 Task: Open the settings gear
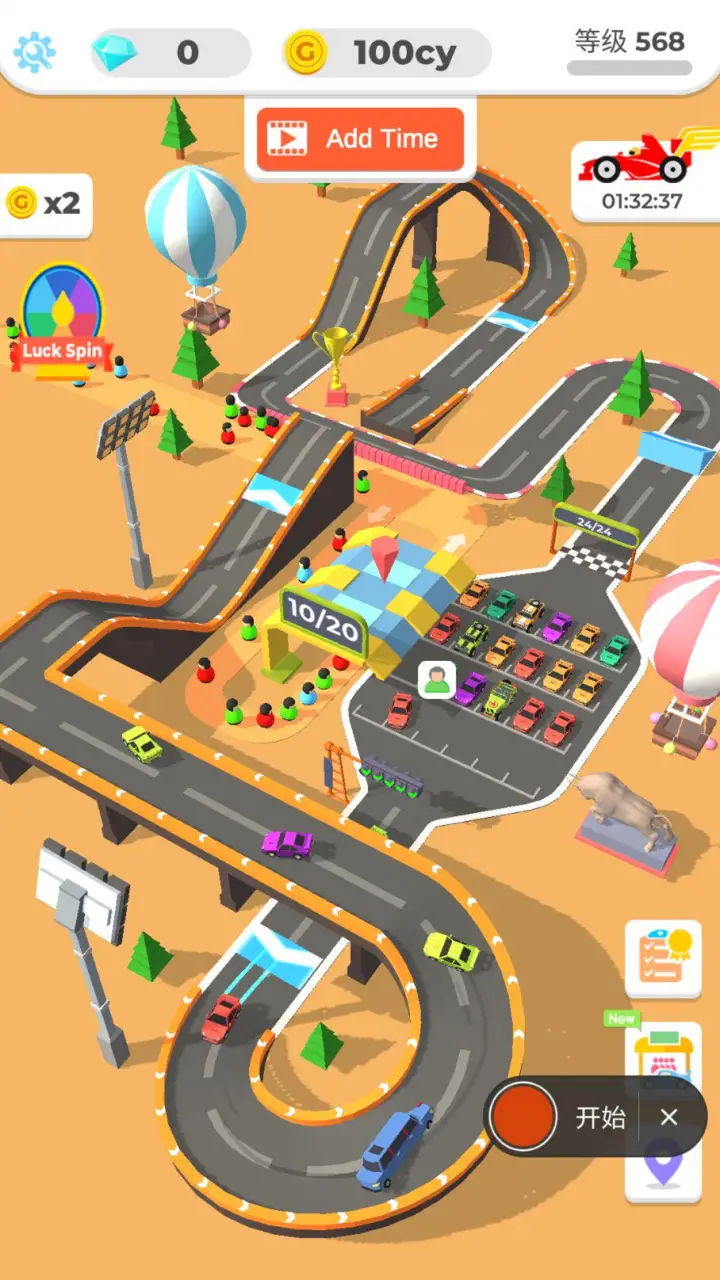pos(35,51)
